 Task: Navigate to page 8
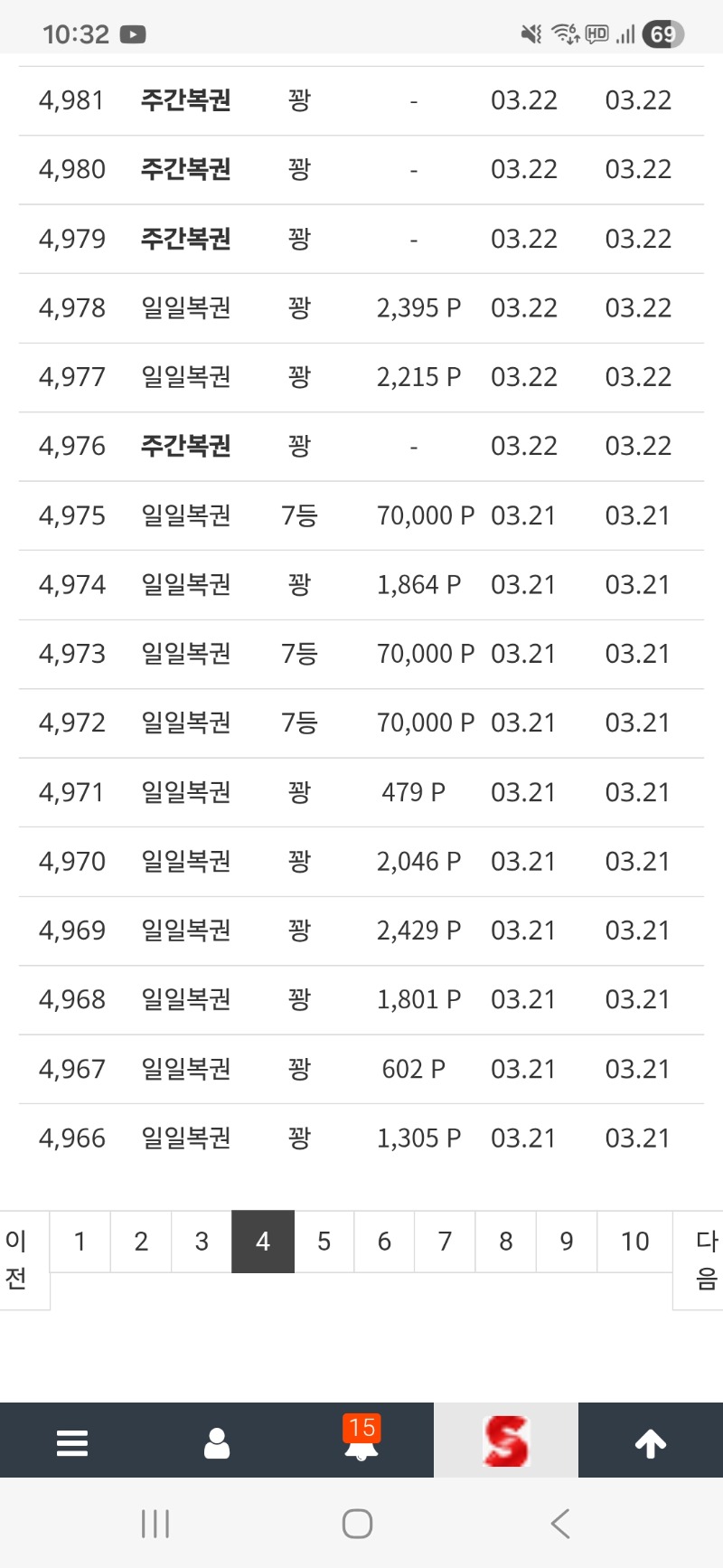tap(506, 1242)
